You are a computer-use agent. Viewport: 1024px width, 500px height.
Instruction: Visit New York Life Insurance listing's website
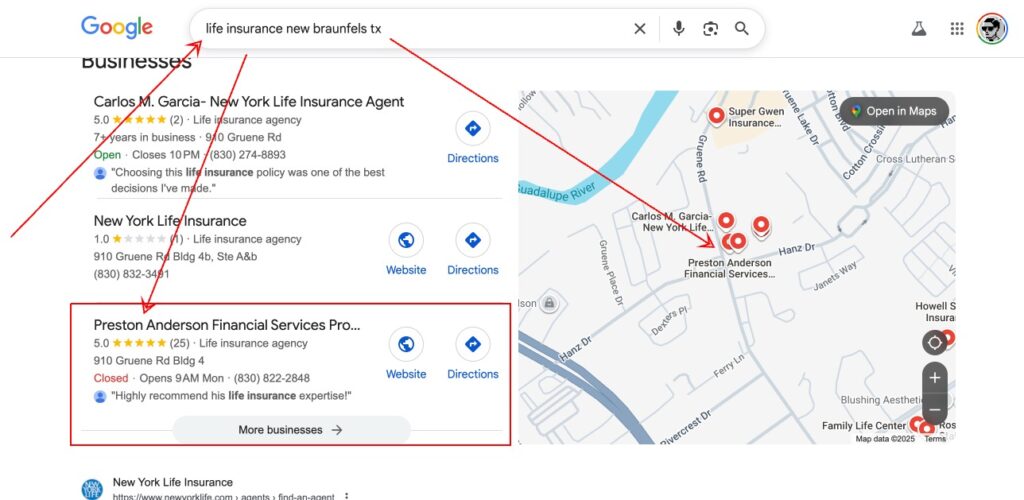click(406, 250)
